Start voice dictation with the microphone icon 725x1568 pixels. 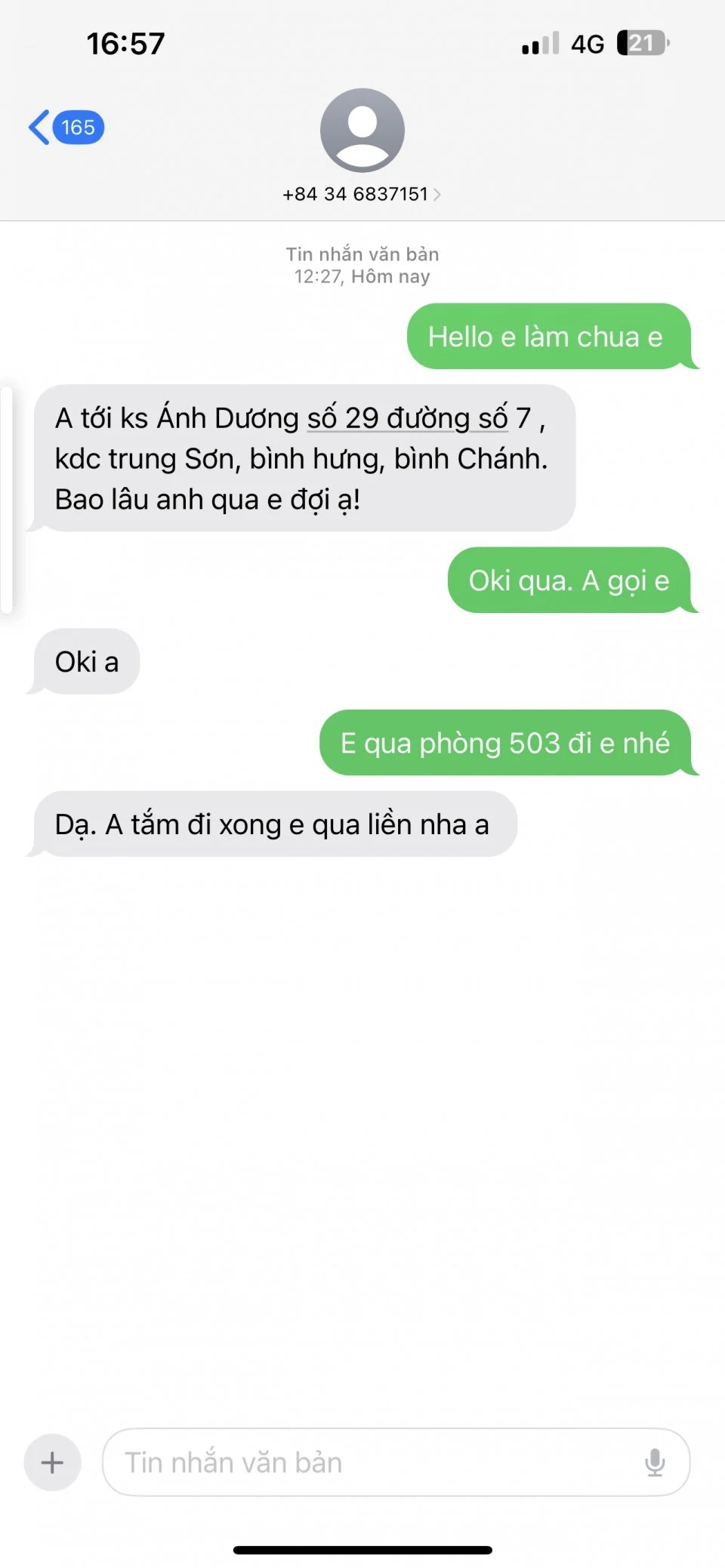655,1462
